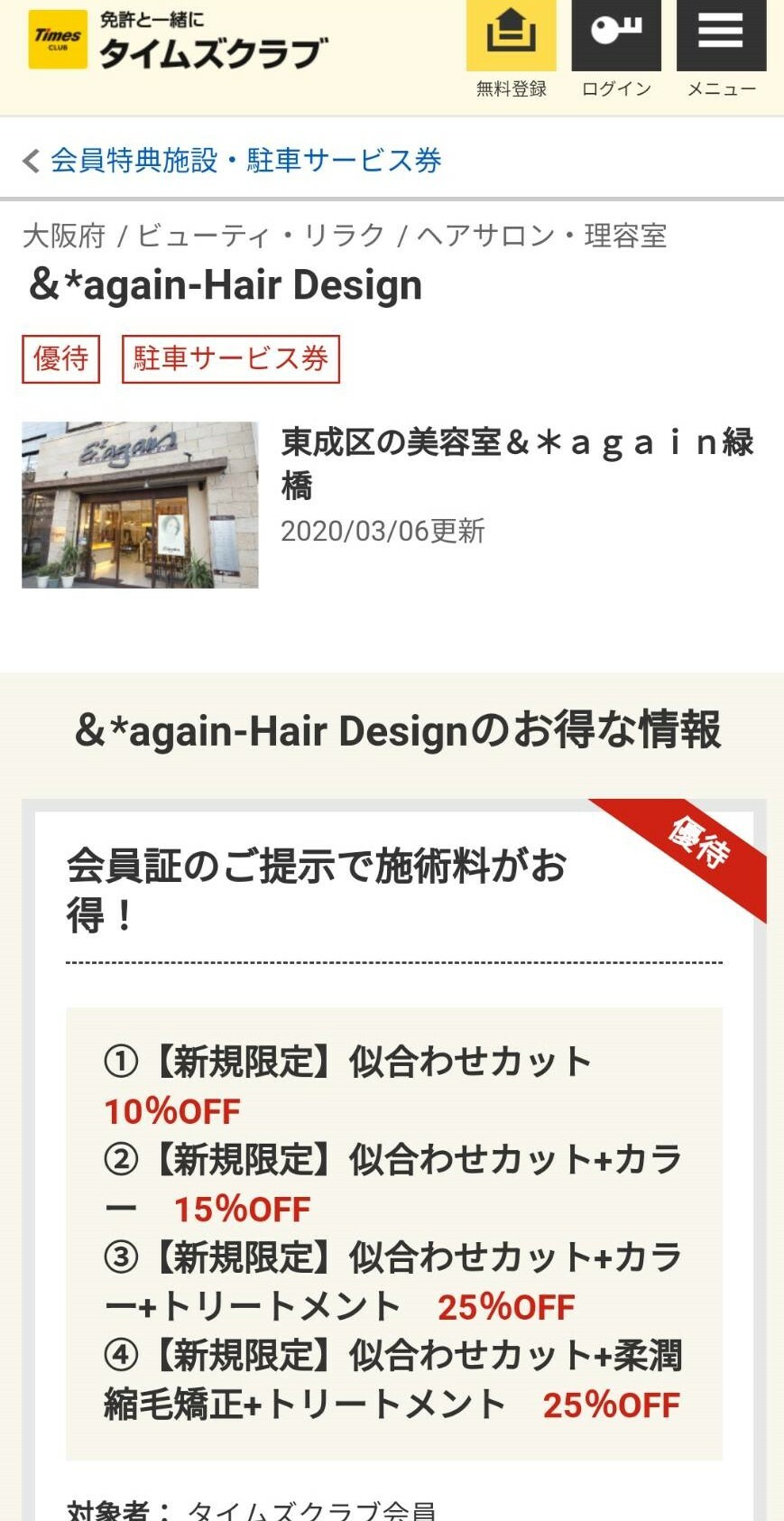This screenshot has width=784, height=1521.
Task: Tap the Times Club logo to go home
Action: tap(179, 41)
